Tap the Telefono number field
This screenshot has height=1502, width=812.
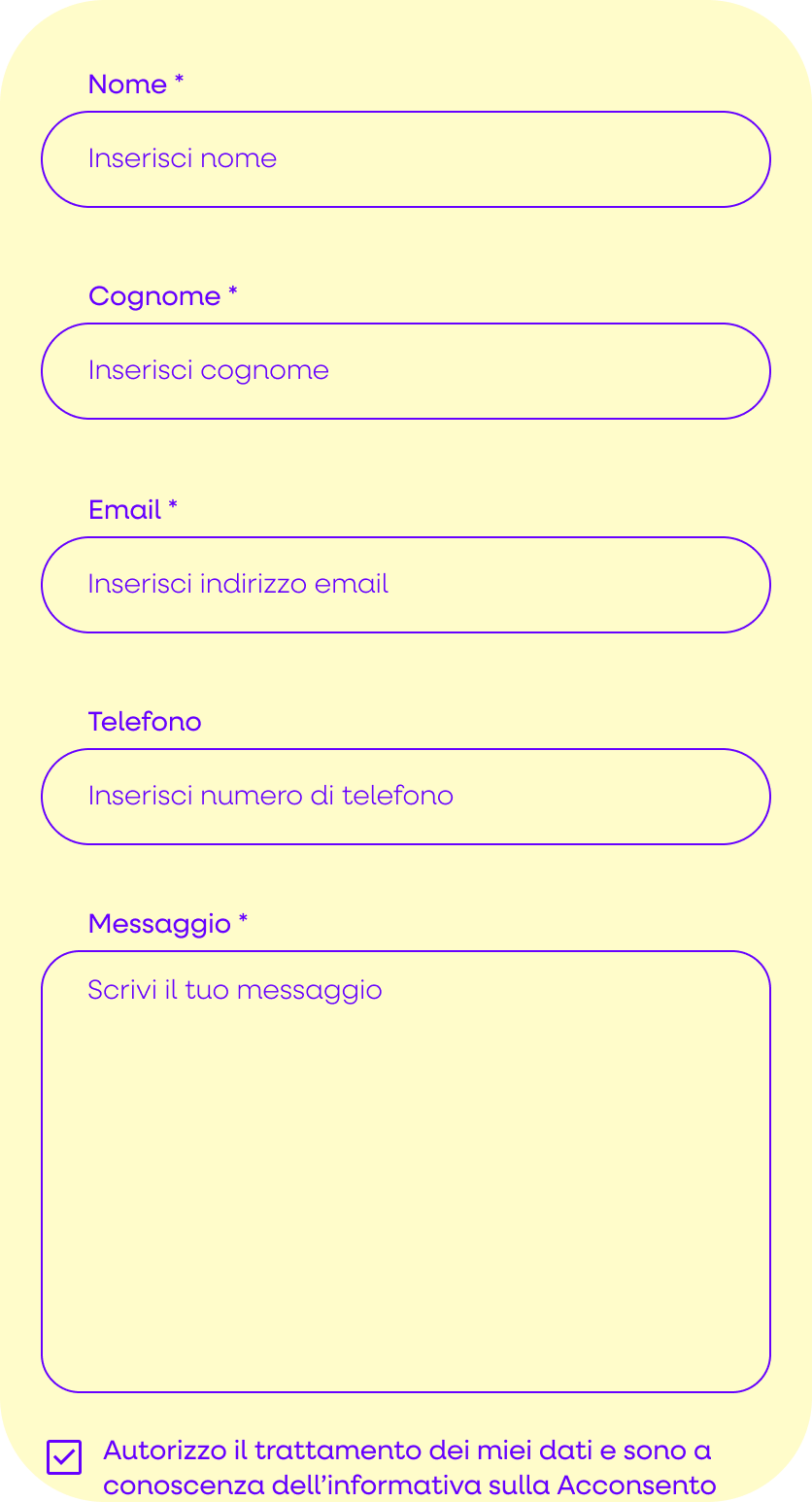[x=406, y=797]
